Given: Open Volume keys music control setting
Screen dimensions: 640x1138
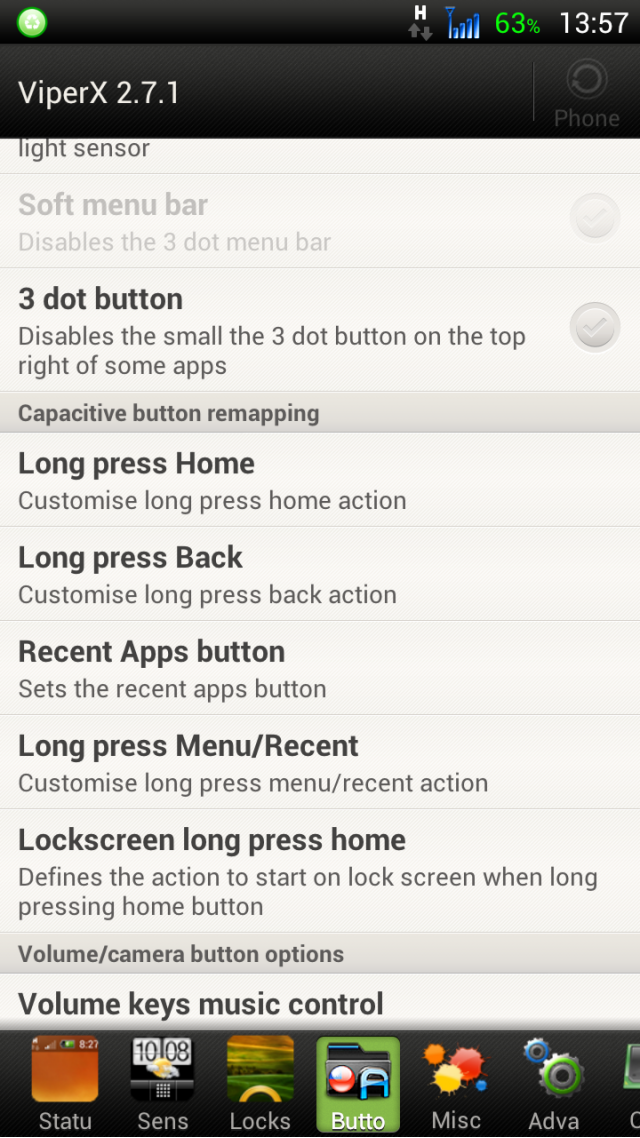Looking at the screenshot, I should [320, 1003].
